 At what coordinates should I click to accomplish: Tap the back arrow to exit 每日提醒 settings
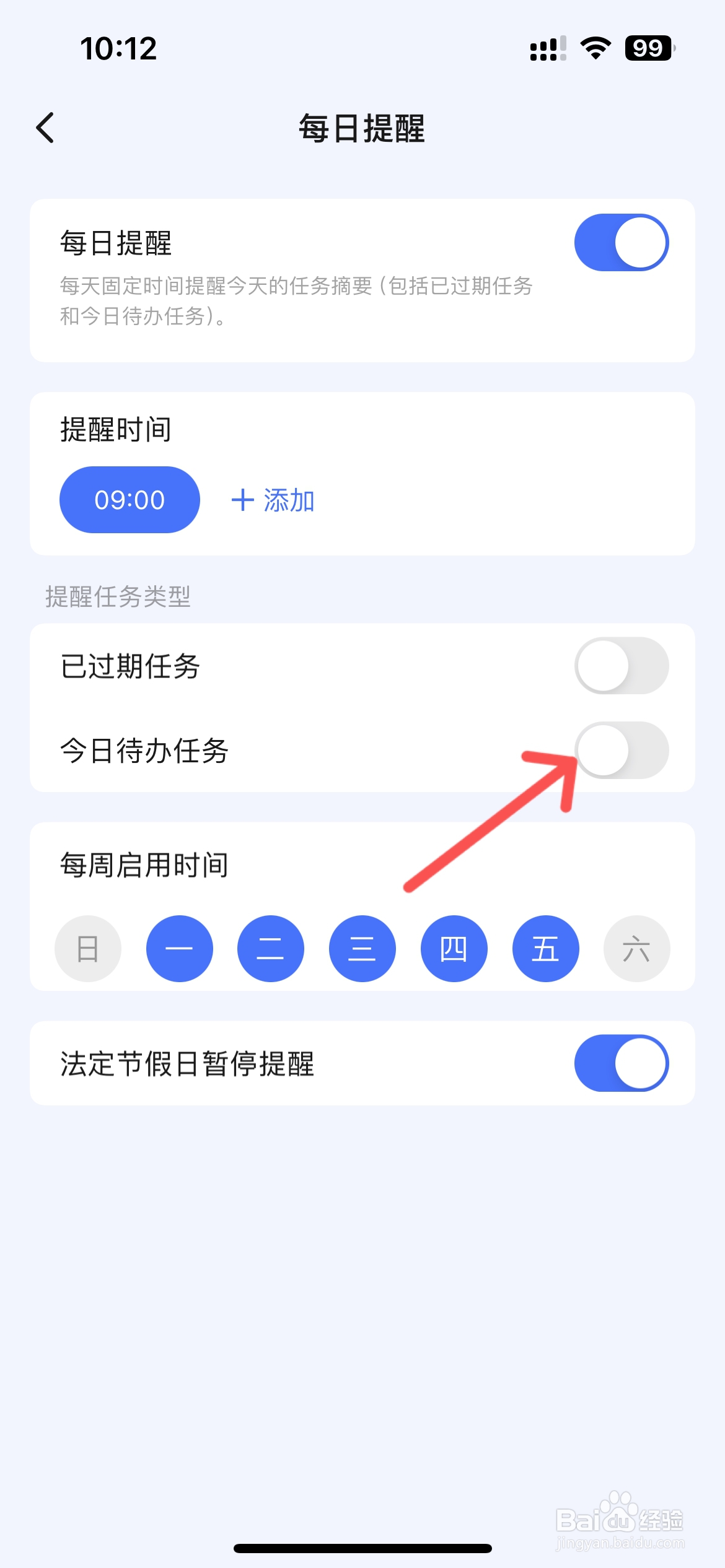[45, 128]
